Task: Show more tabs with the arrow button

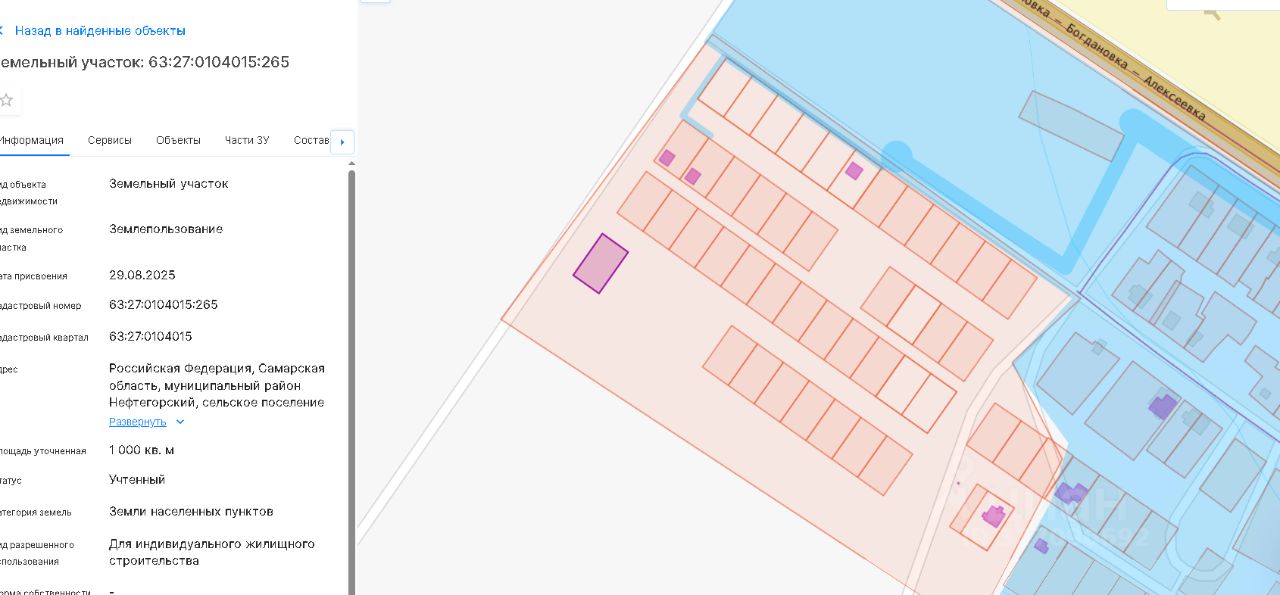Action: click(x=342, y=142)
